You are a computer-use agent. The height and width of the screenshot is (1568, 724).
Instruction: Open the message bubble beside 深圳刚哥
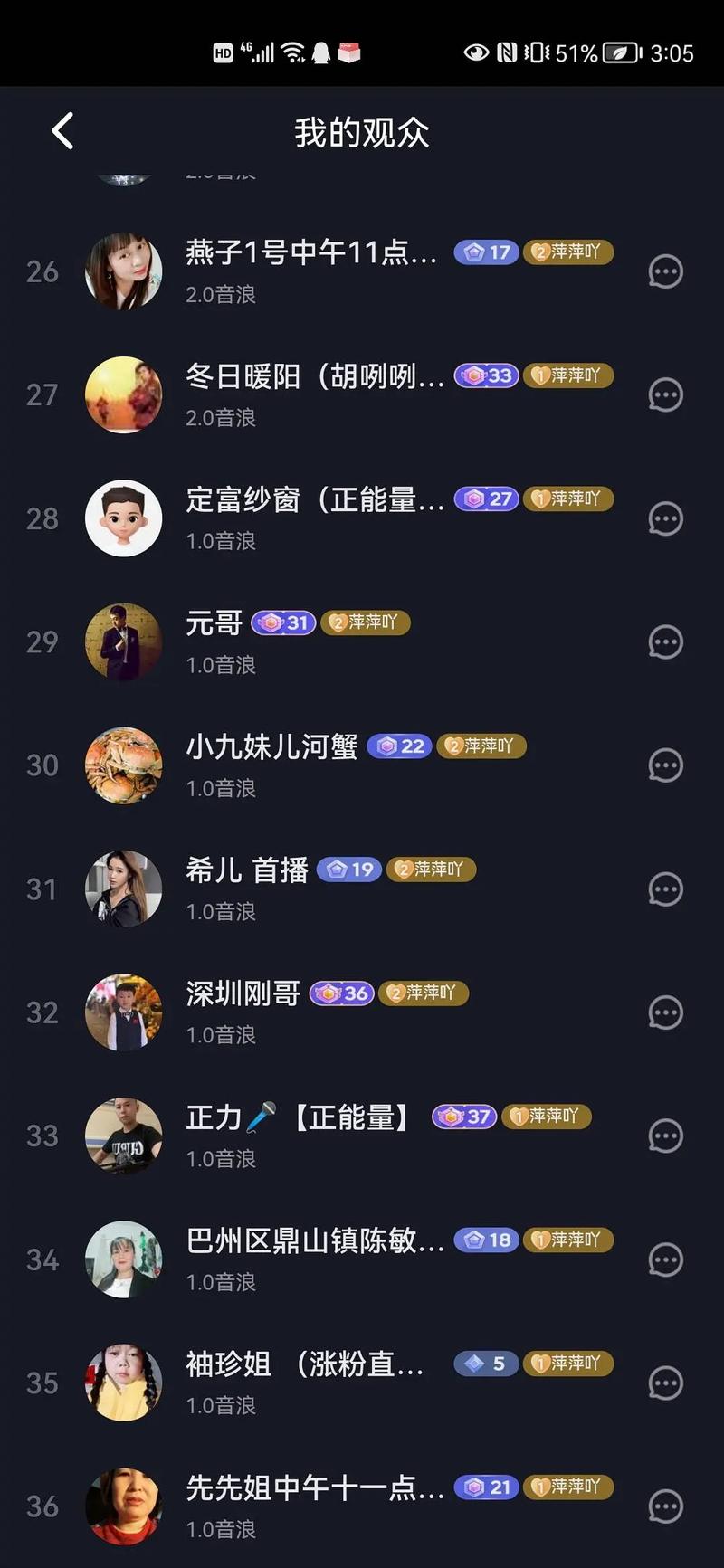(665, 1012)
